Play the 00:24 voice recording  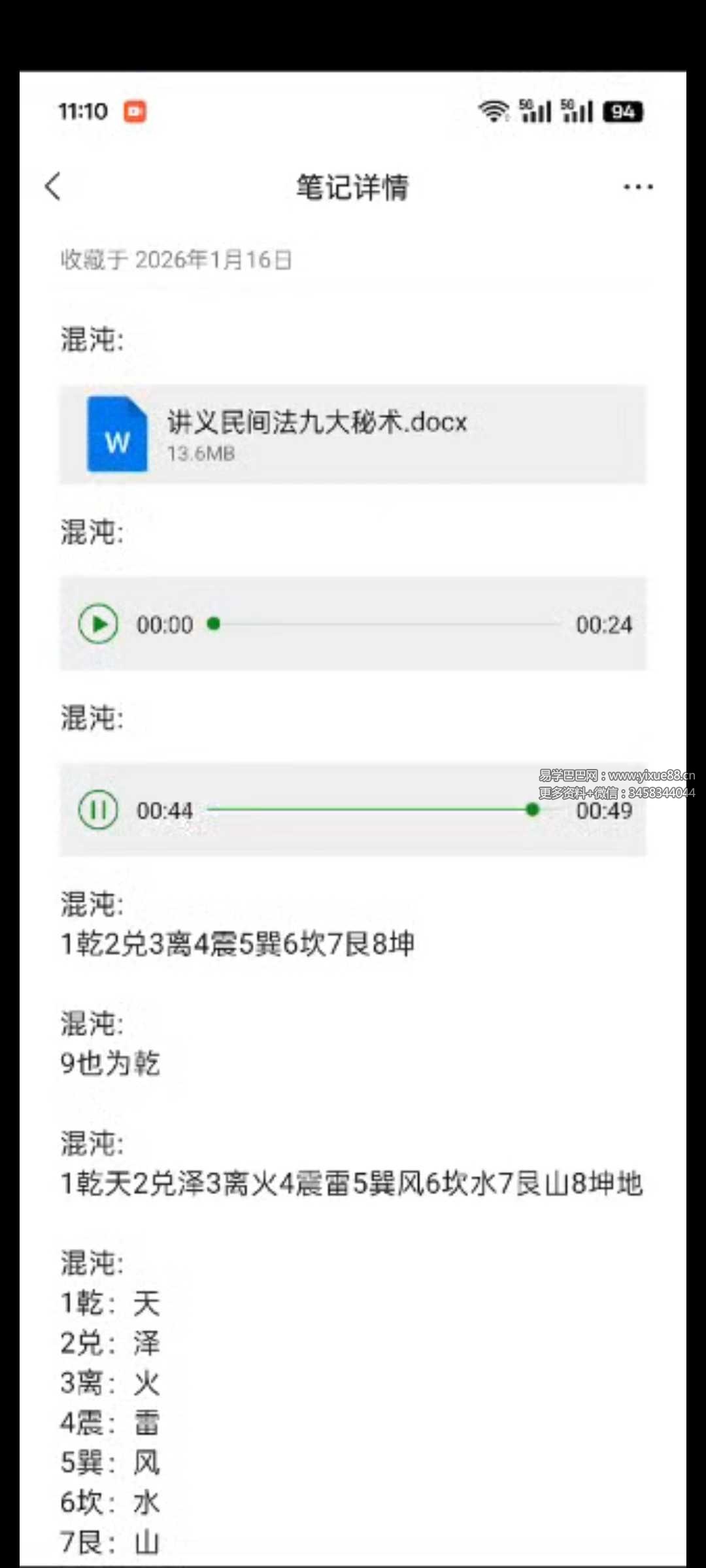pyautogui.click(x=98, y=625)
